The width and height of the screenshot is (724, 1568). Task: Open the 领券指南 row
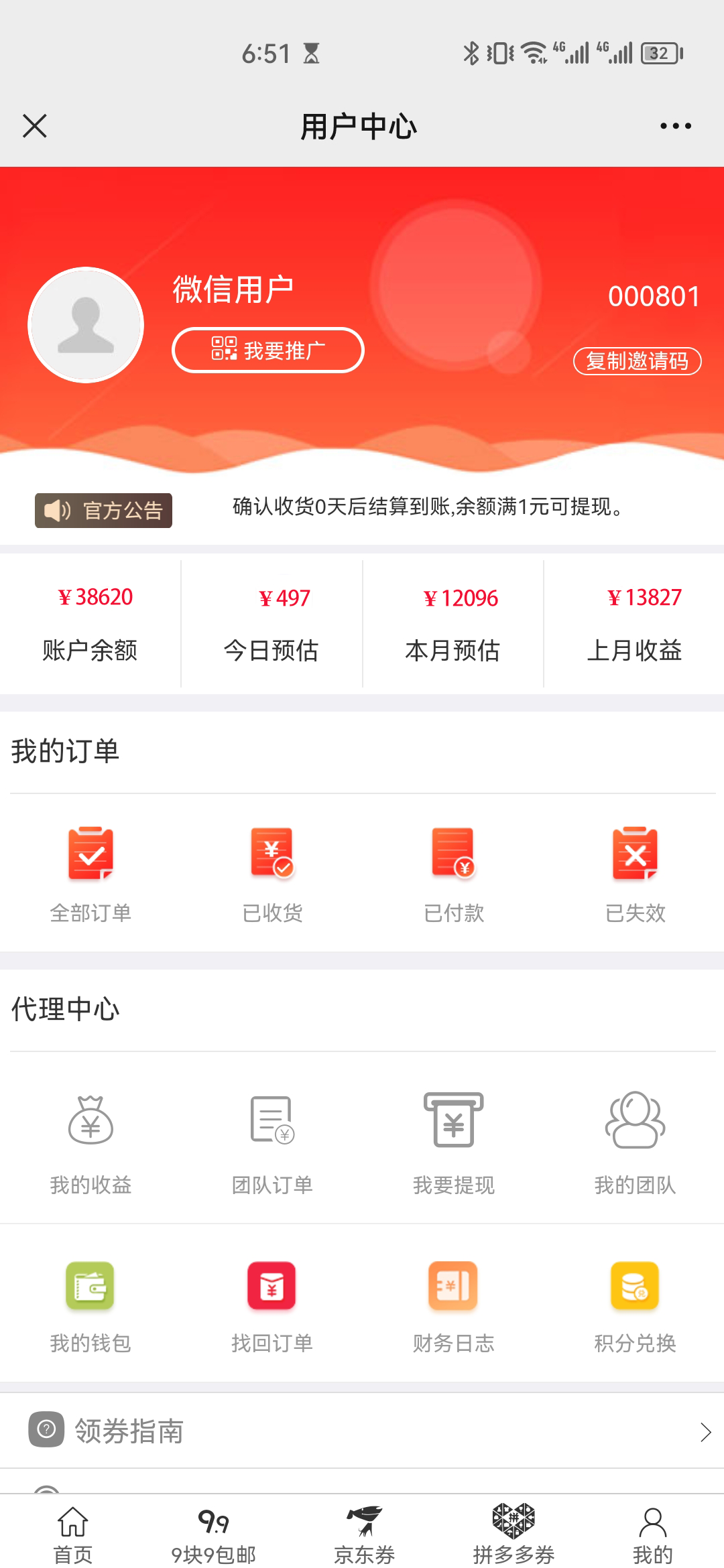(x=362, y=1431)
